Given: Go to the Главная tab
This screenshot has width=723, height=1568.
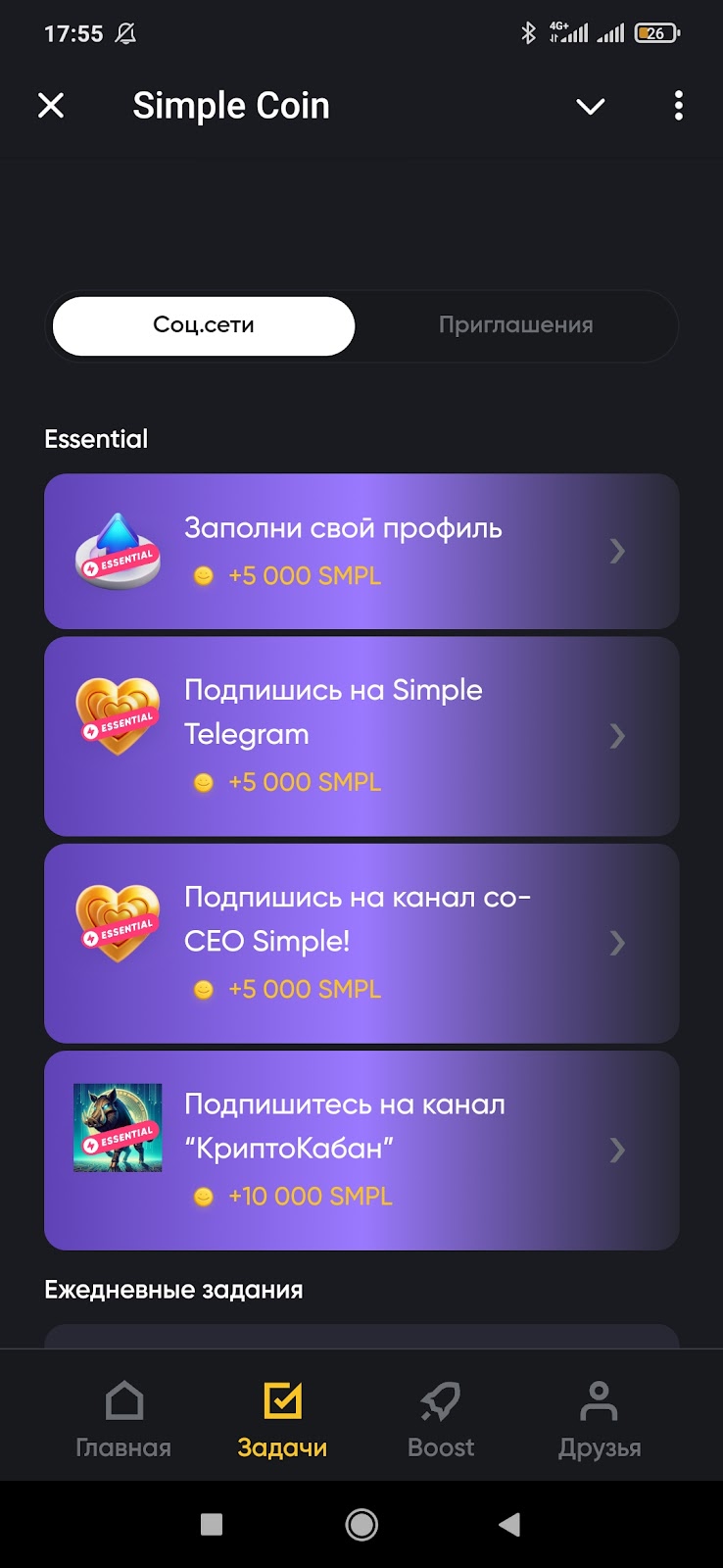Looking at the screenshot, I should point(123,1418).
